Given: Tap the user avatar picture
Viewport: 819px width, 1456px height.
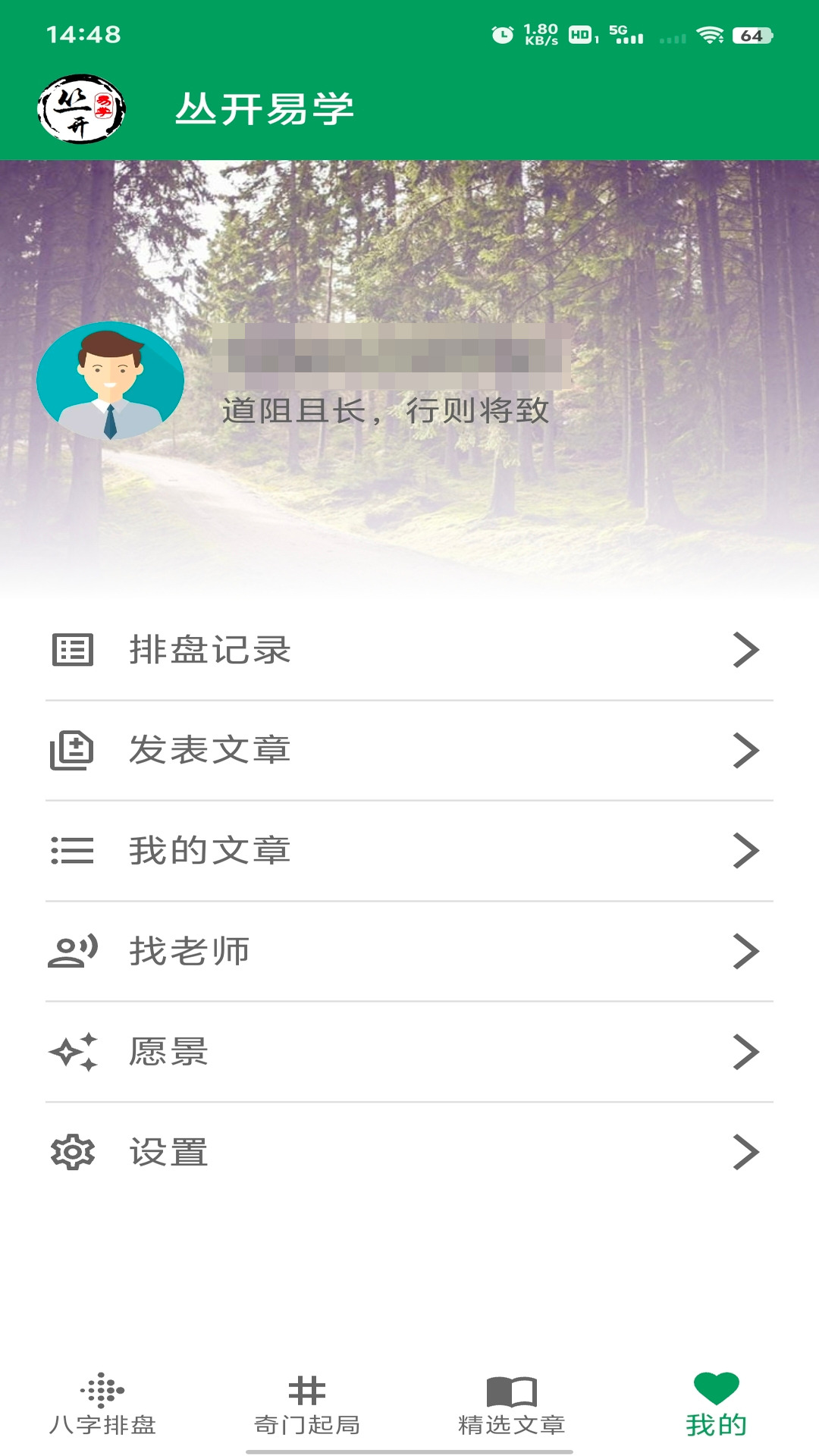Looking at the screenshot, I should coord(111,379).
